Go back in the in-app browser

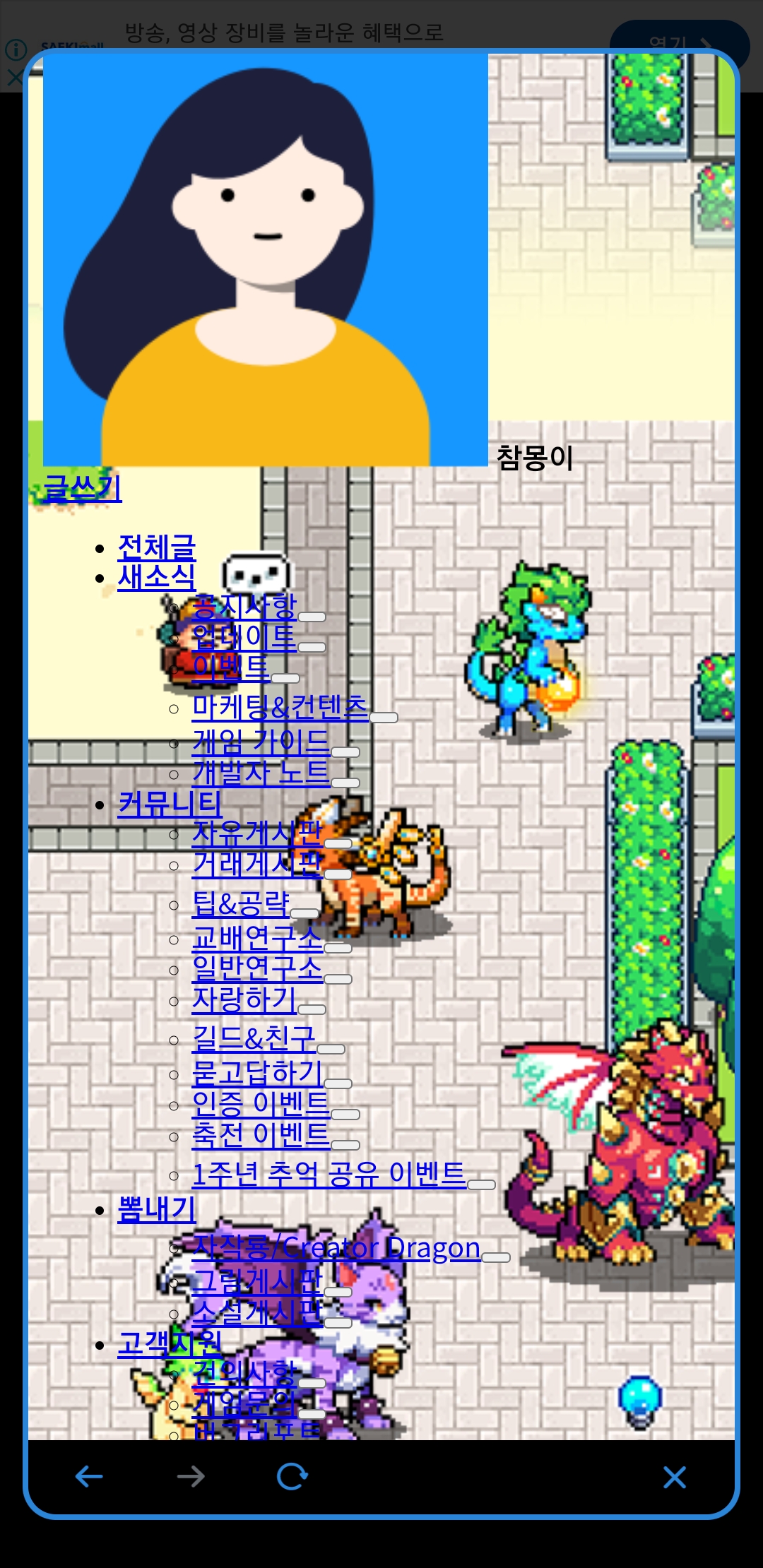89,1476
